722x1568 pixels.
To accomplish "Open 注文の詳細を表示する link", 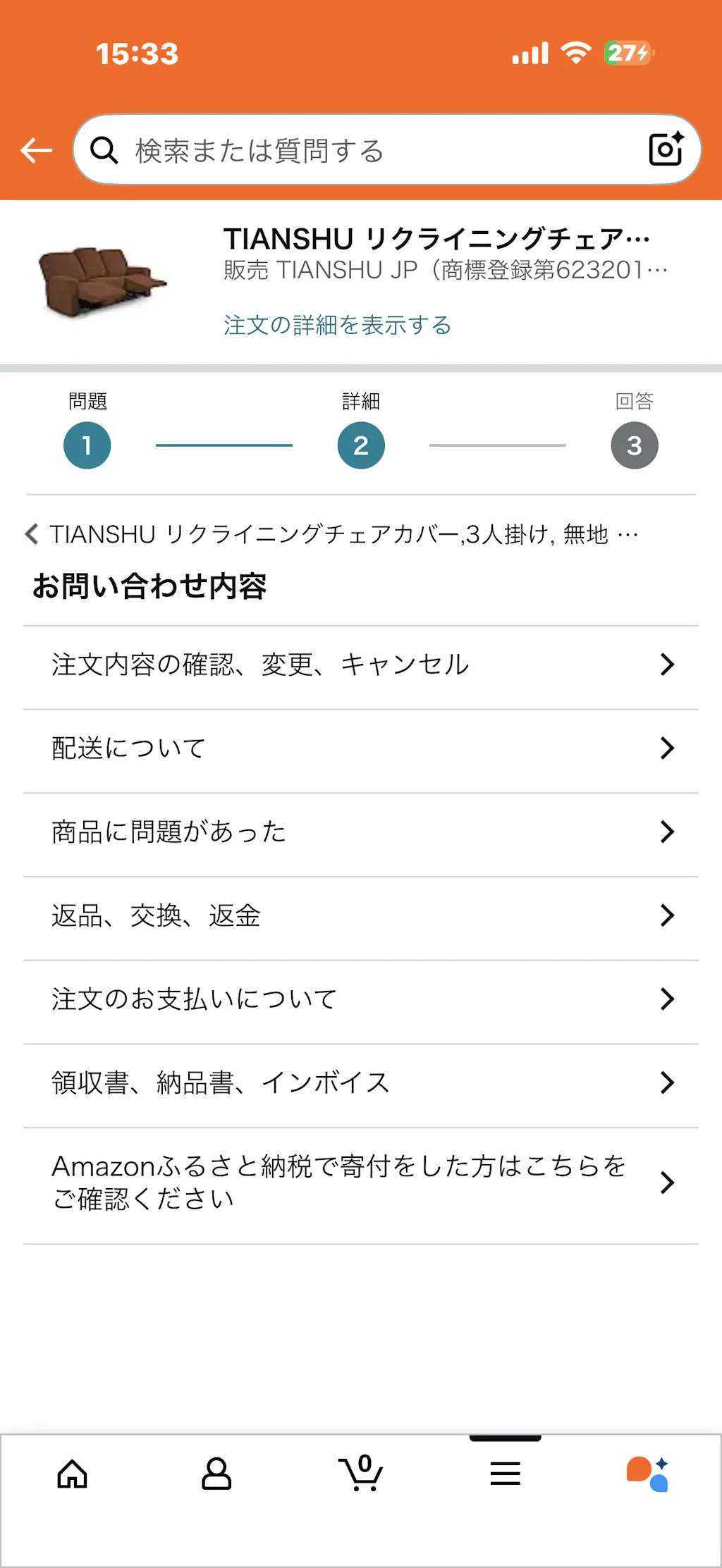I will 337,325.
